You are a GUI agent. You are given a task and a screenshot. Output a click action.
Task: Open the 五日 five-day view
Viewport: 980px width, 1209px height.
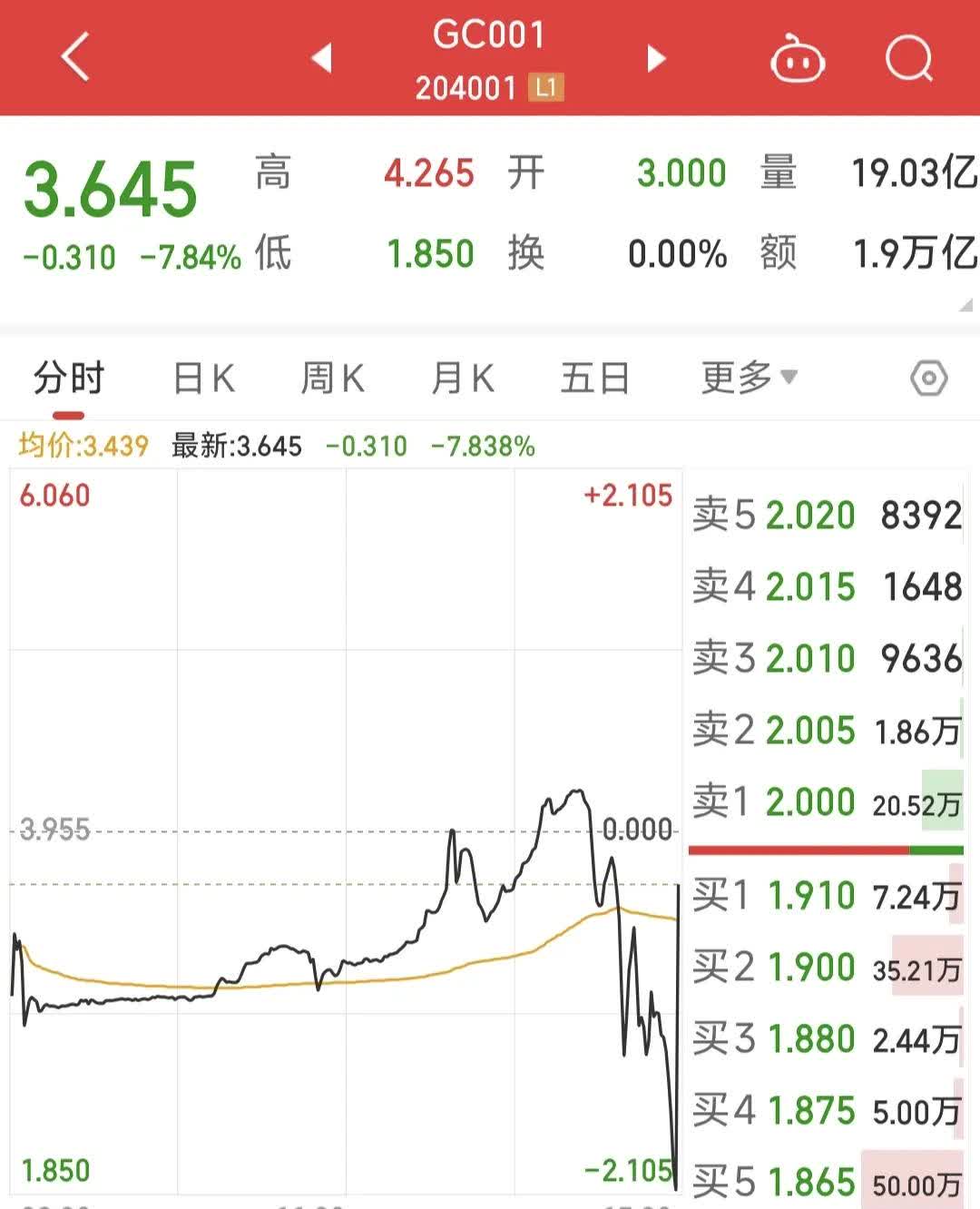(x=593, y=377)
